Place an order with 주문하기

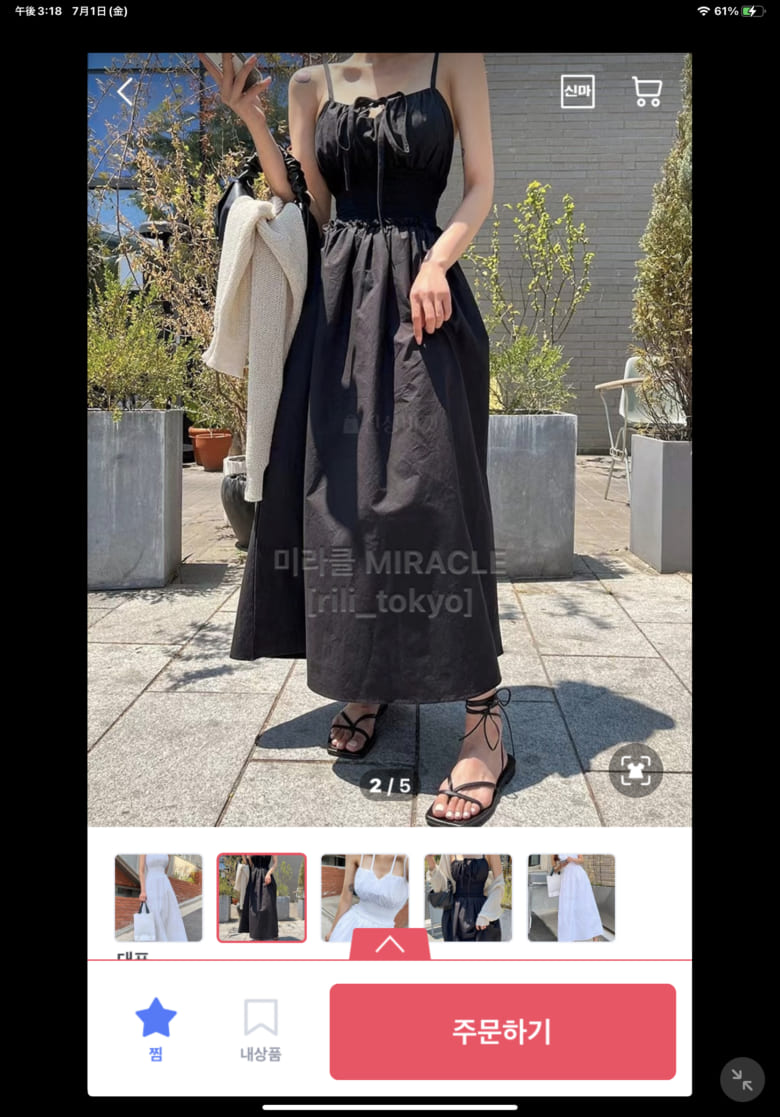tap(502, 1031)
